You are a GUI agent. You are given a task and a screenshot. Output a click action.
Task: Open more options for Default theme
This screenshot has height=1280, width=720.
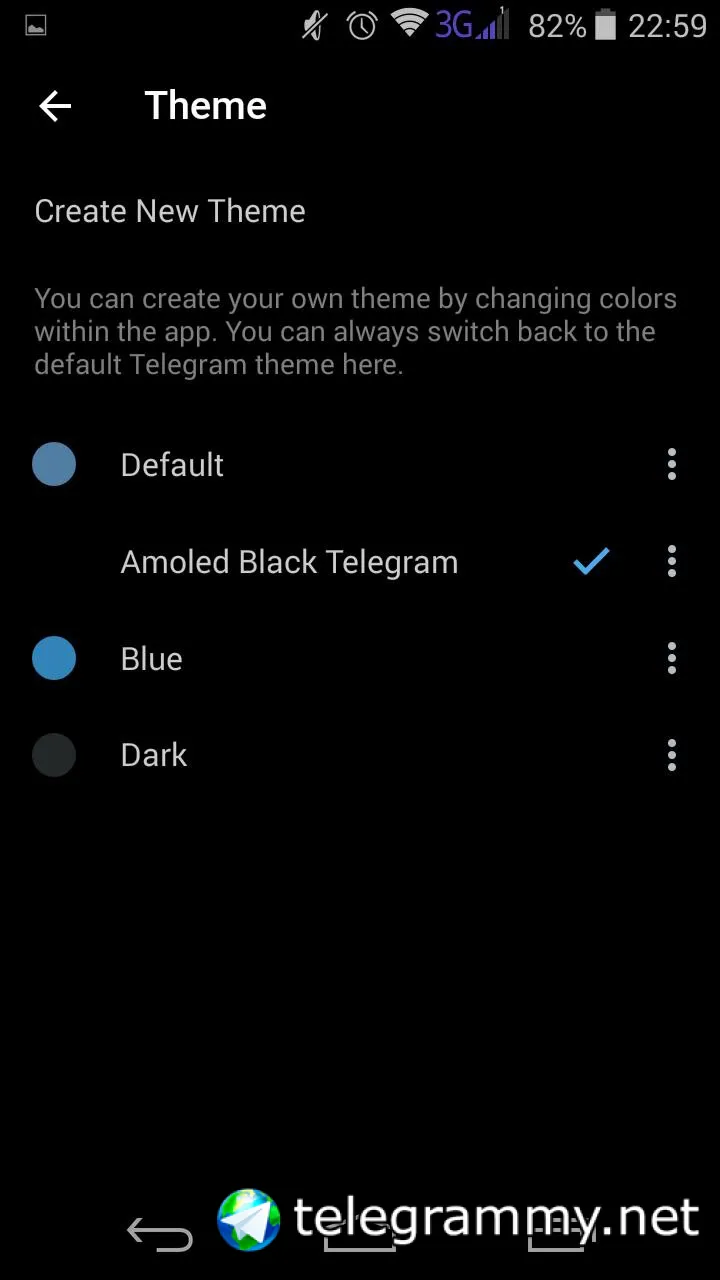tap(671, 465)
